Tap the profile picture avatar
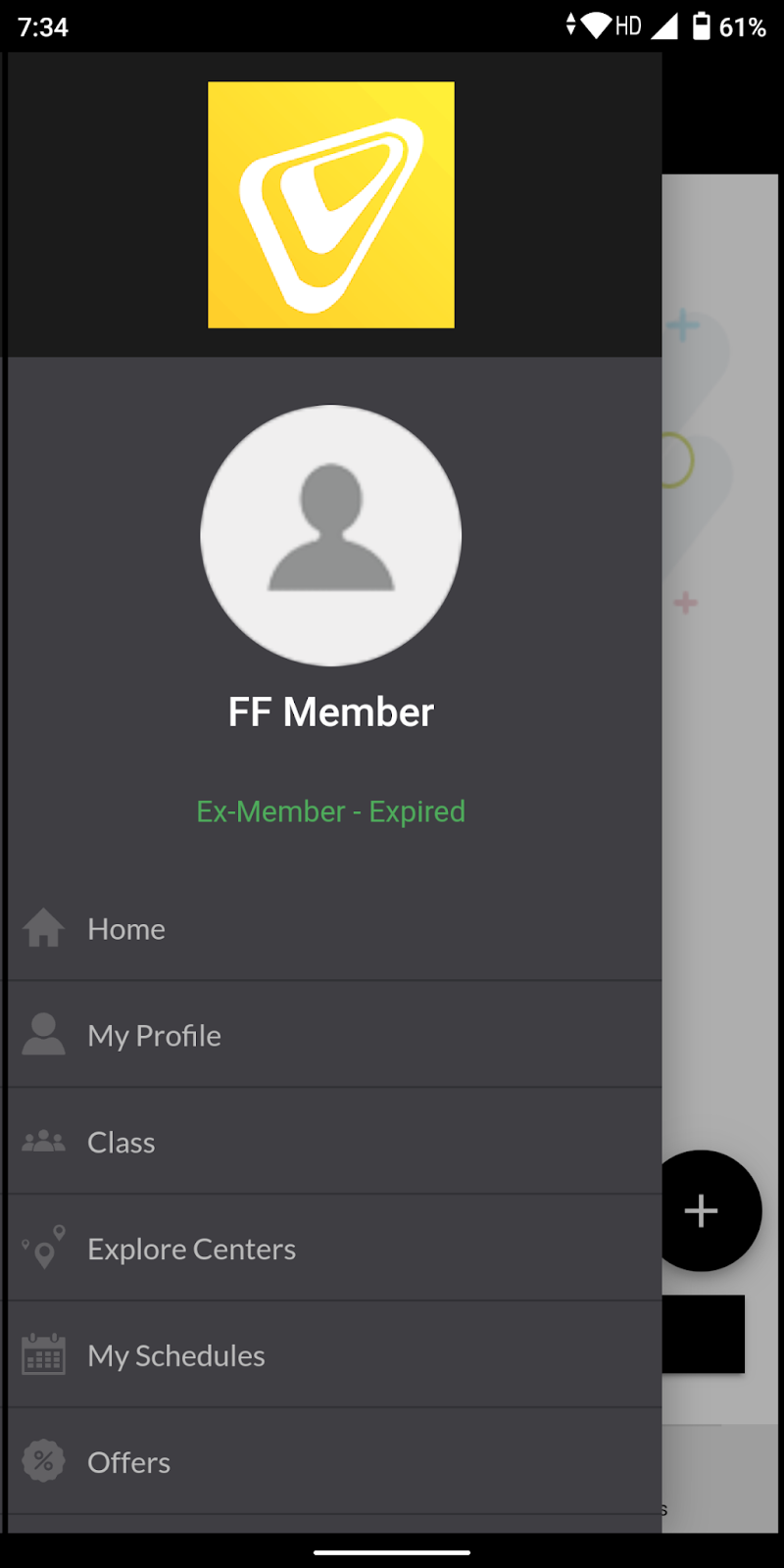The height and width of the screenshot is (1568, 784). click(331, 536)
